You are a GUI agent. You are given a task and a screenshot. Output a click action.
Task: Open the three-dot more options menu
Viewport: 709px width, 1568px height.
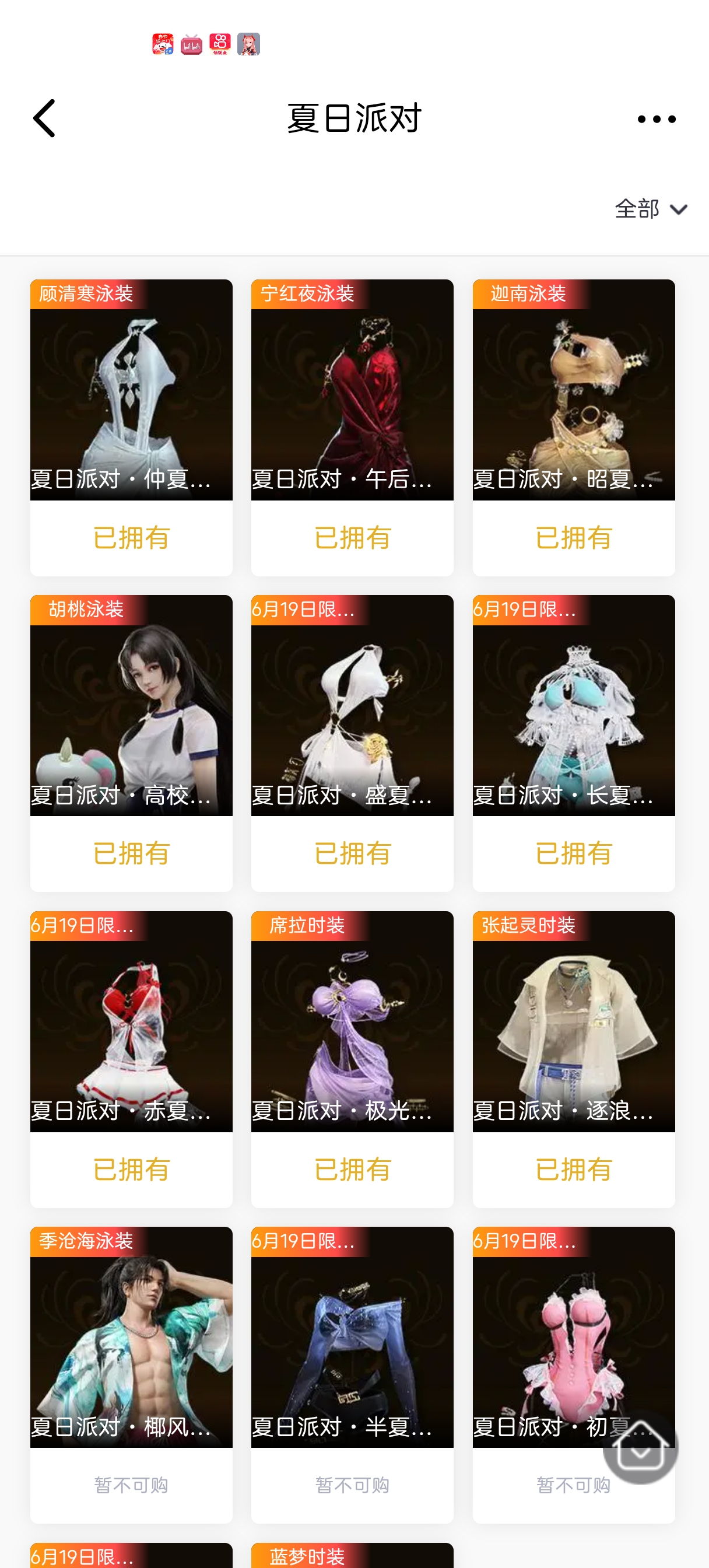pos(656,120)
